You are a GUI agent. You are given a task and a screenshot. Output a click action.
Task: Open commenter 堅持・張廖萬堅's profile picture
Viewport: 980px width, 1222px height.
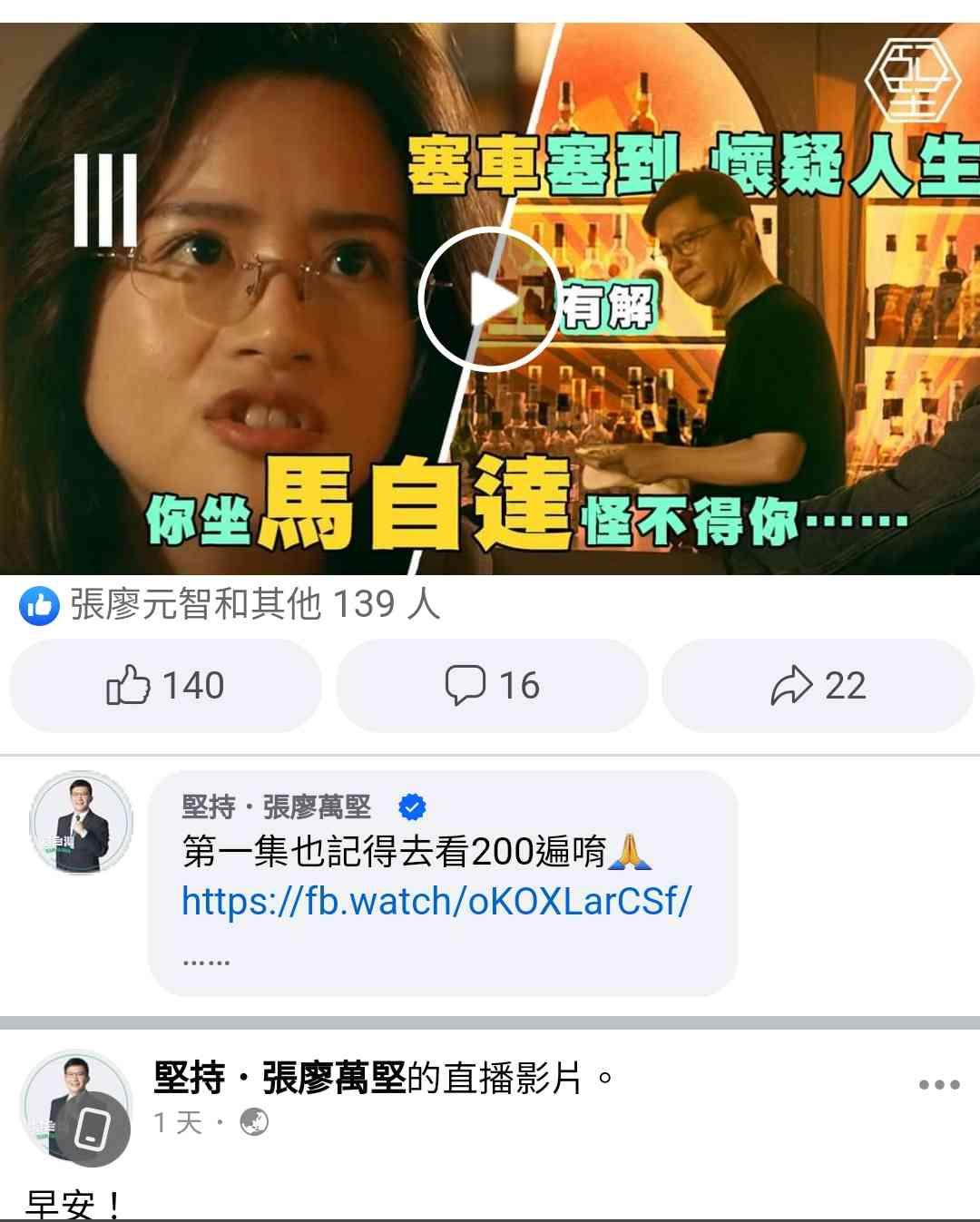pyautogui.click(x=81, y=823)
